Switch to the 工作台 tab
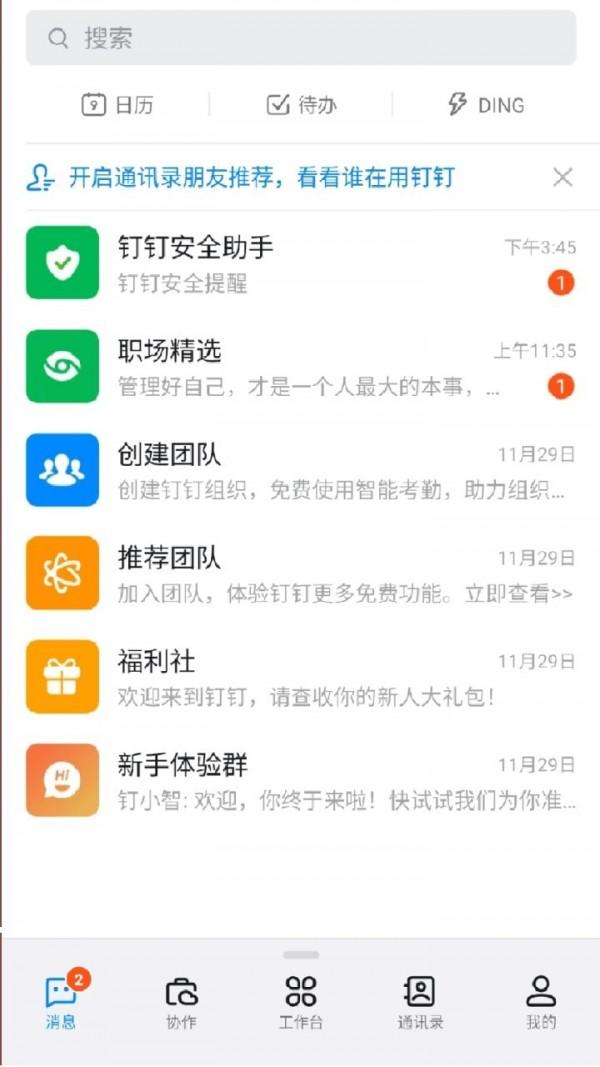The image size is (600, 1067). click(x=301, y=1002)
